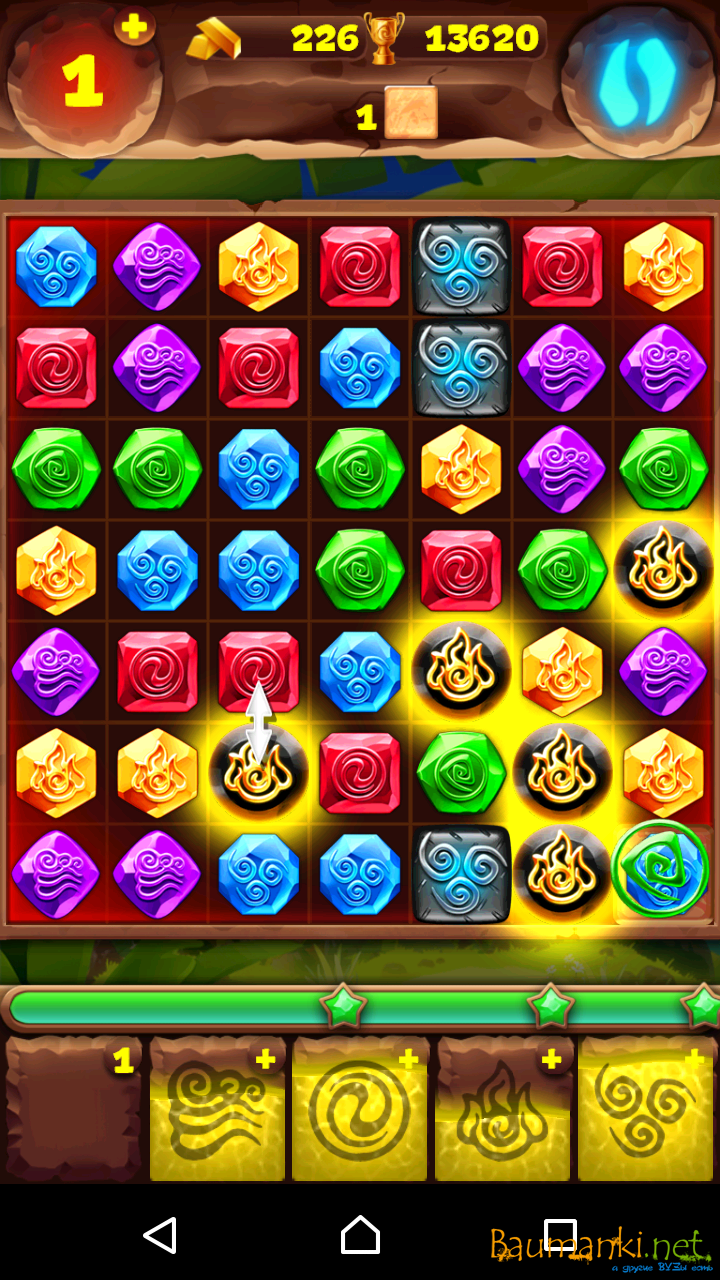The width and height of the screenshot is (720, 1280).
Task: Tap the green circled gem in the corner
Action: [x=661, y=870]
